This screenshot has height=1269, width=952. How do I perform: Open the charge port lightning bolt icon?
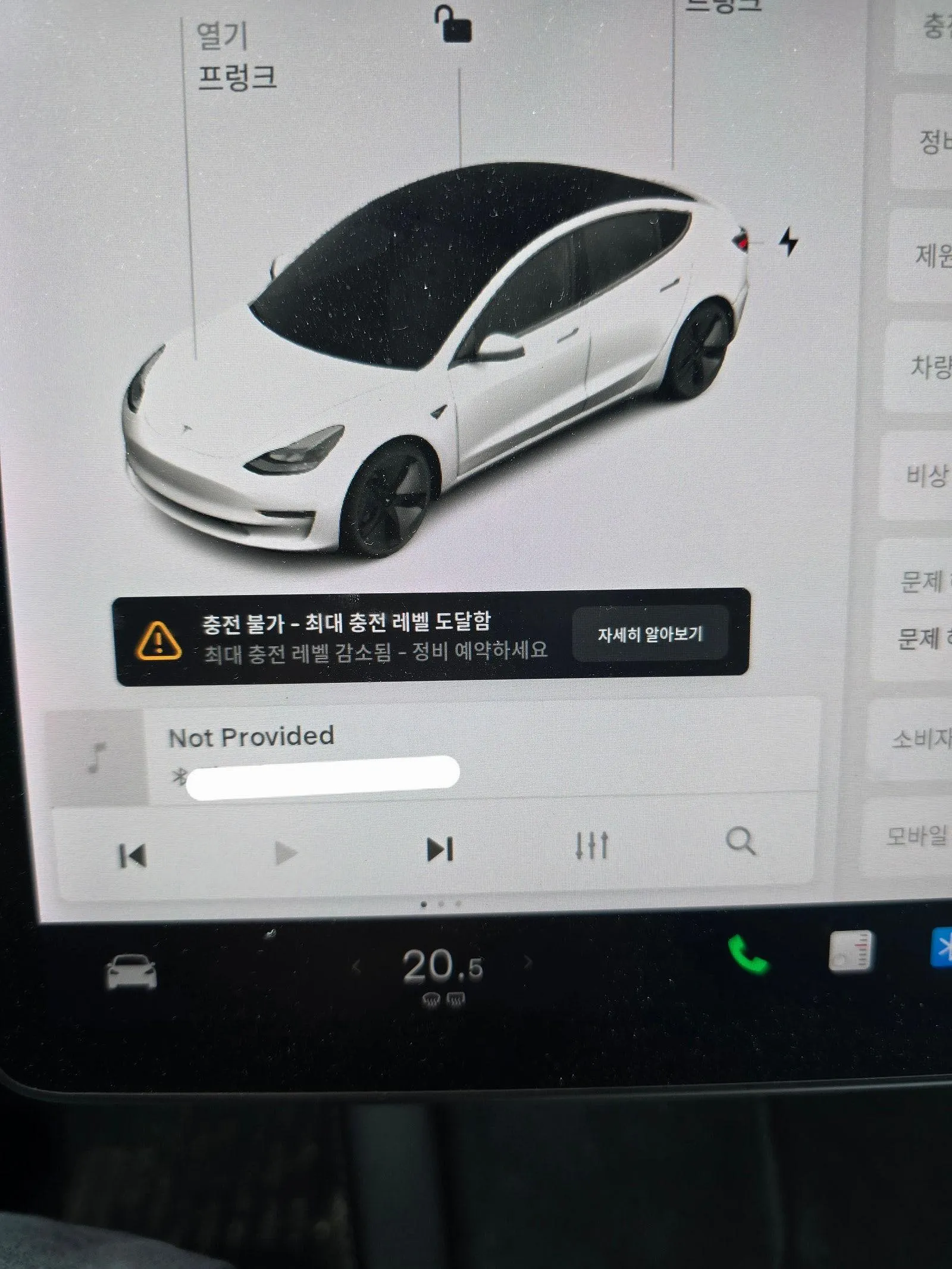coord(789,242)
